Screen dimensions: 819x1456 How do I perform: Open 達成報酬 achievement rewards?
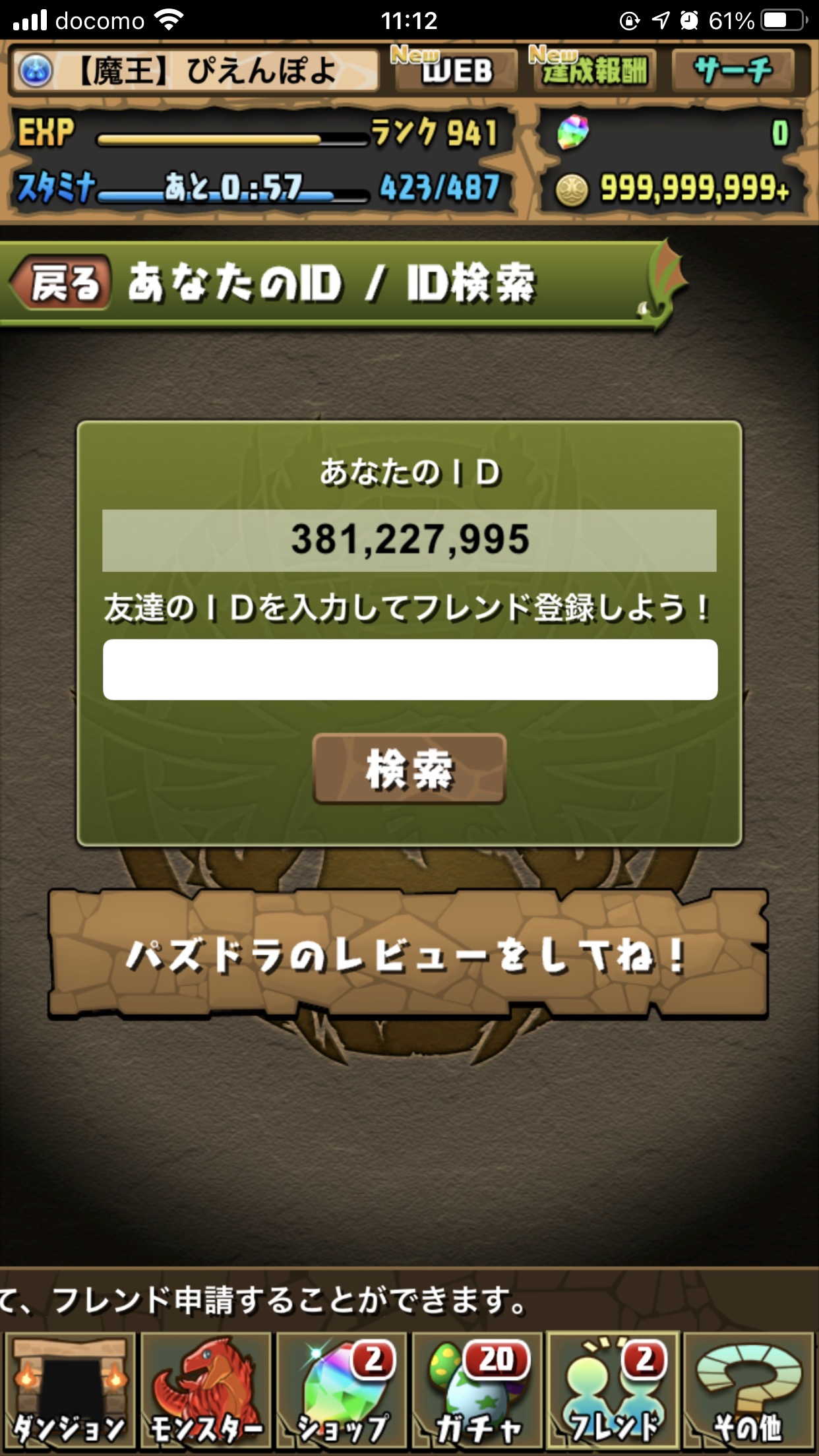[593, 71]
